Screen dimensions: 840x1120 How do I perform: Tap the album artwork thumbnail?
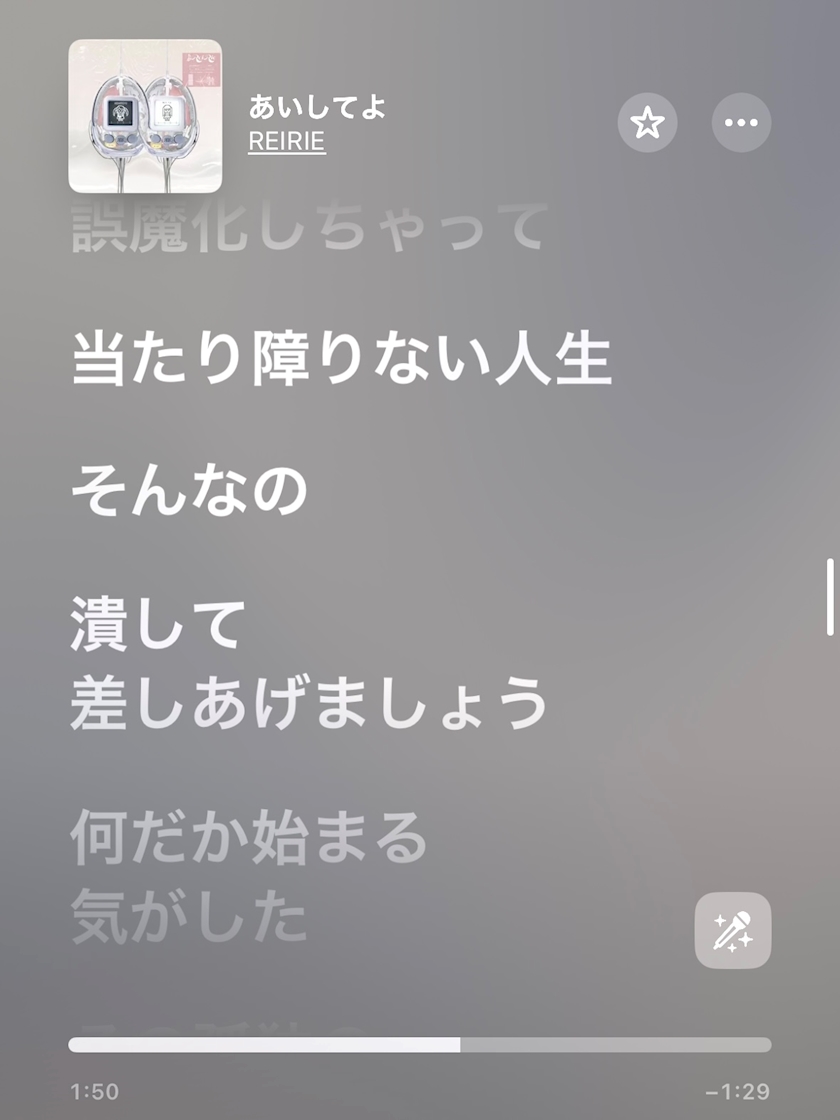pyautogui.click(x=145, y=115)
